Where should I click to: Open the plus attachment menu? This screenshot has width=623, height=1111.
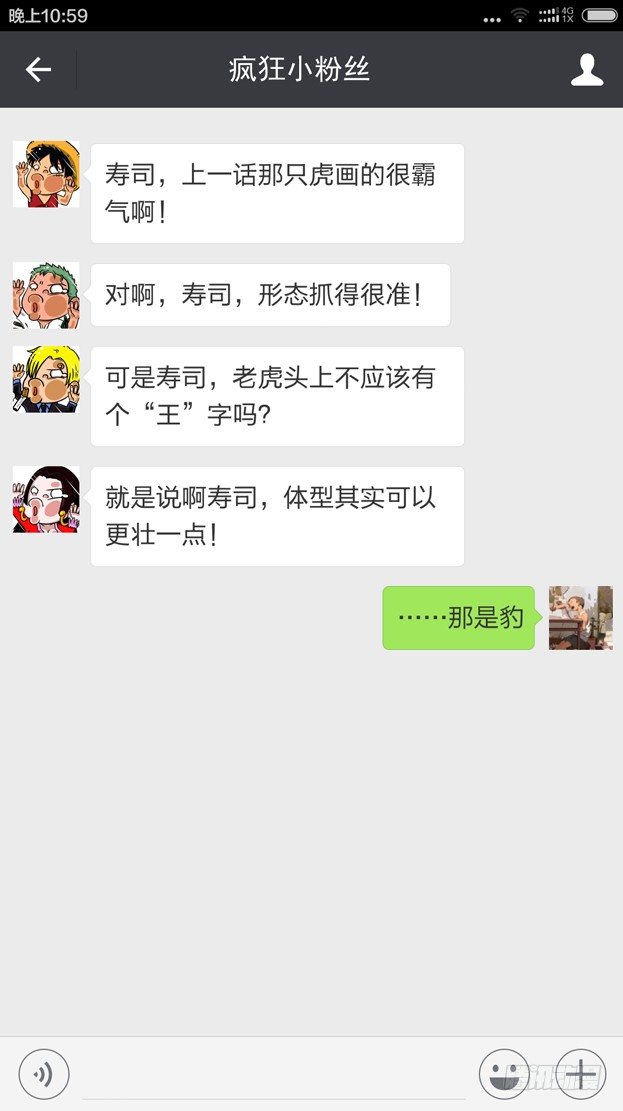click(581, 1075)
